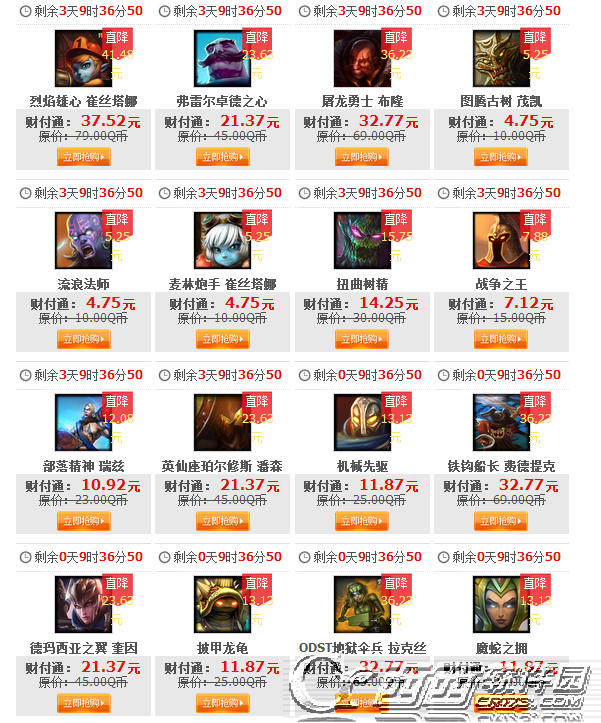Open the 魔蛇之拥 skin image
This screenshot has width=601, height=723.
pos(501,605)
